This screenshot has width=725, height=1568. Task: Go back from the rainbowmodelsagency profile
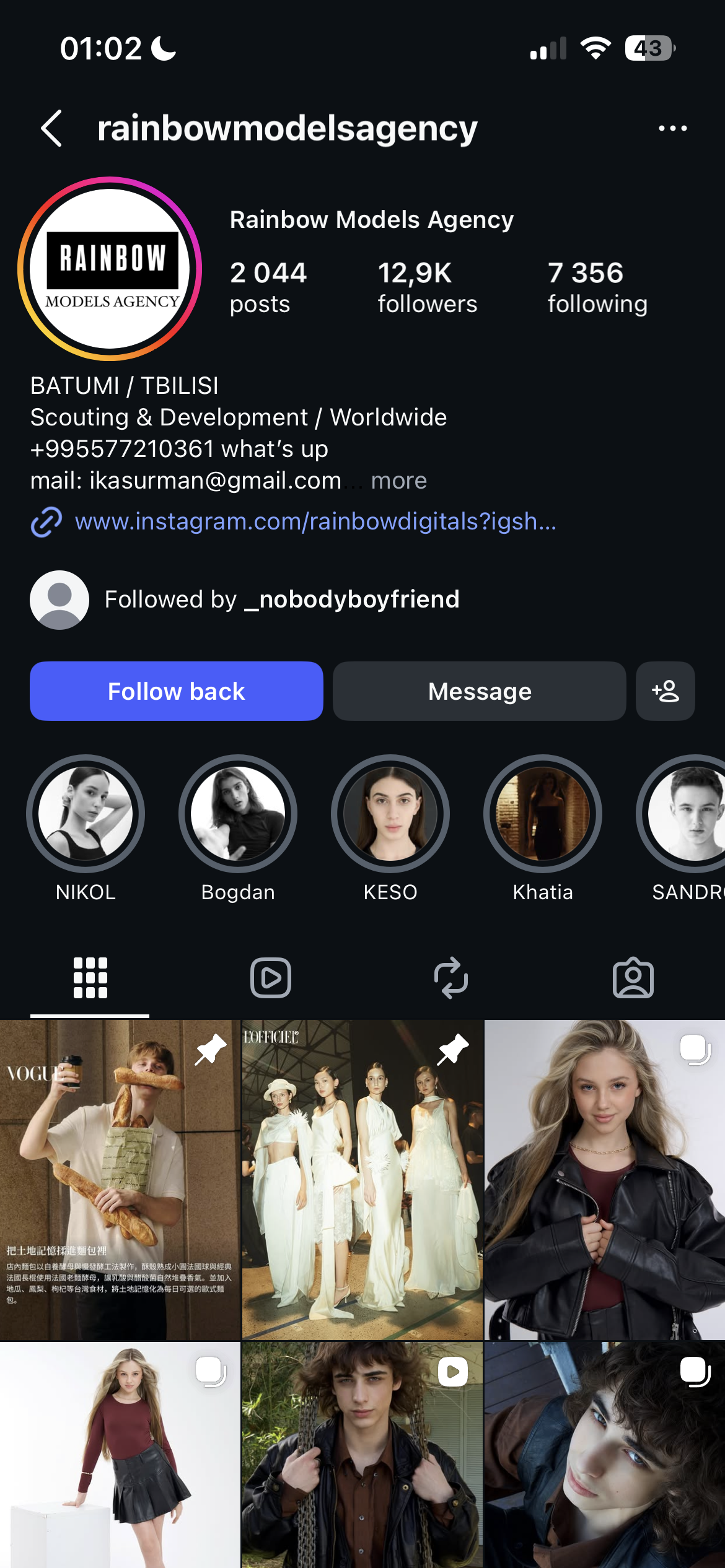51,128
